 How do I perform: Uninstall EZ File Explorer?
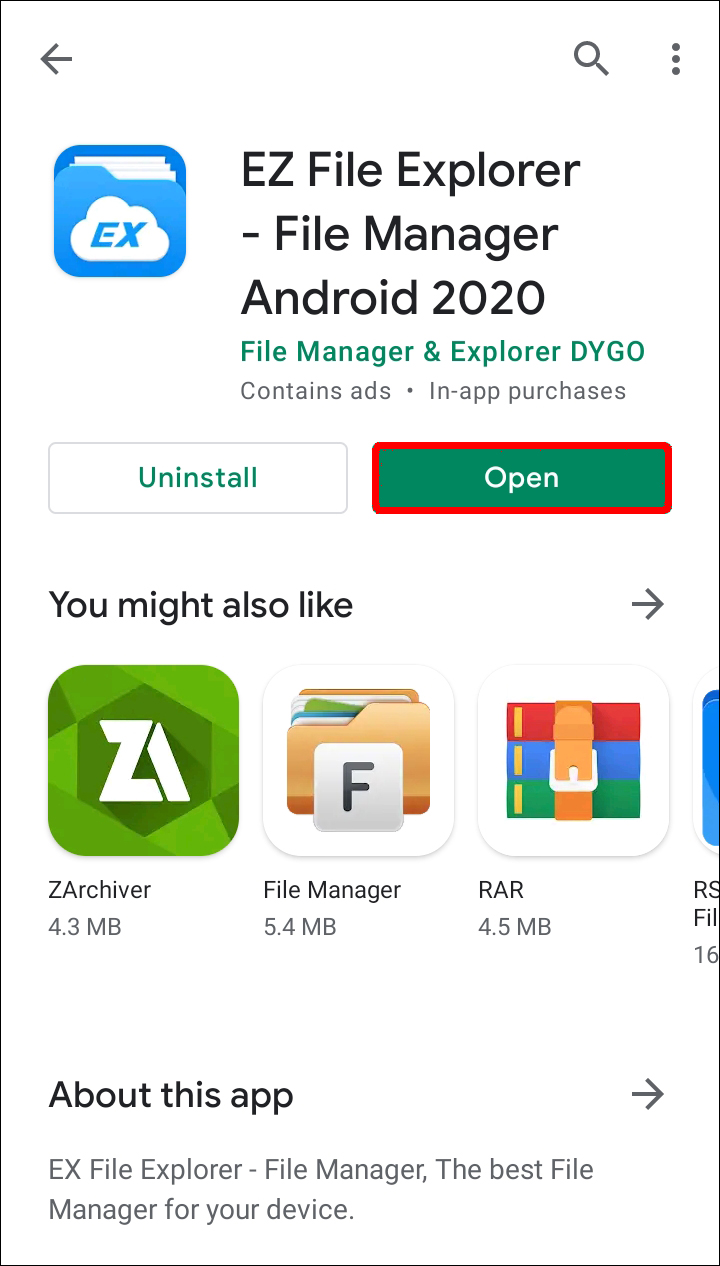click(x=198, y=478)
